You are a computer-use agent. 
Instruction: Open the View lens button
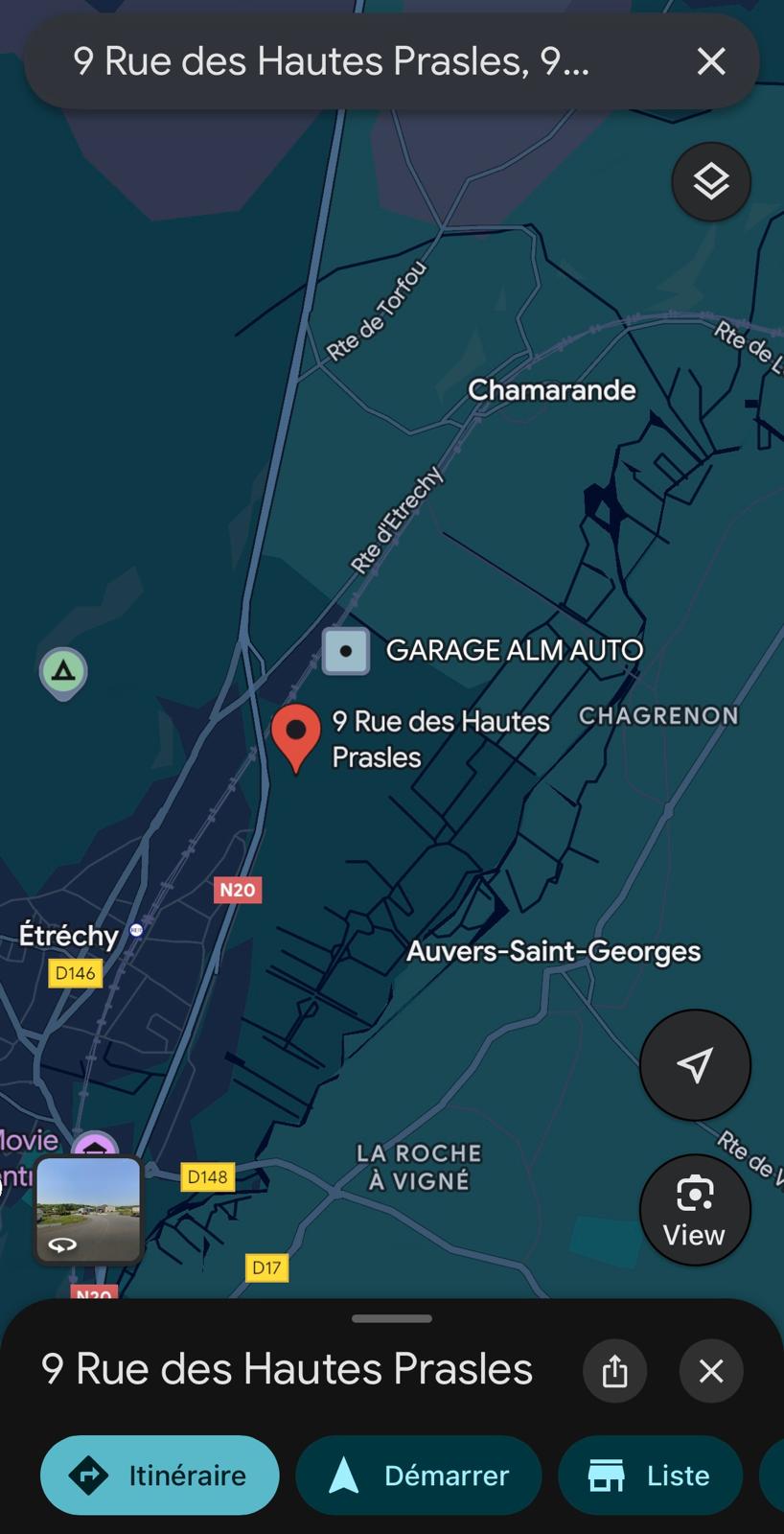coord(695,1210)
